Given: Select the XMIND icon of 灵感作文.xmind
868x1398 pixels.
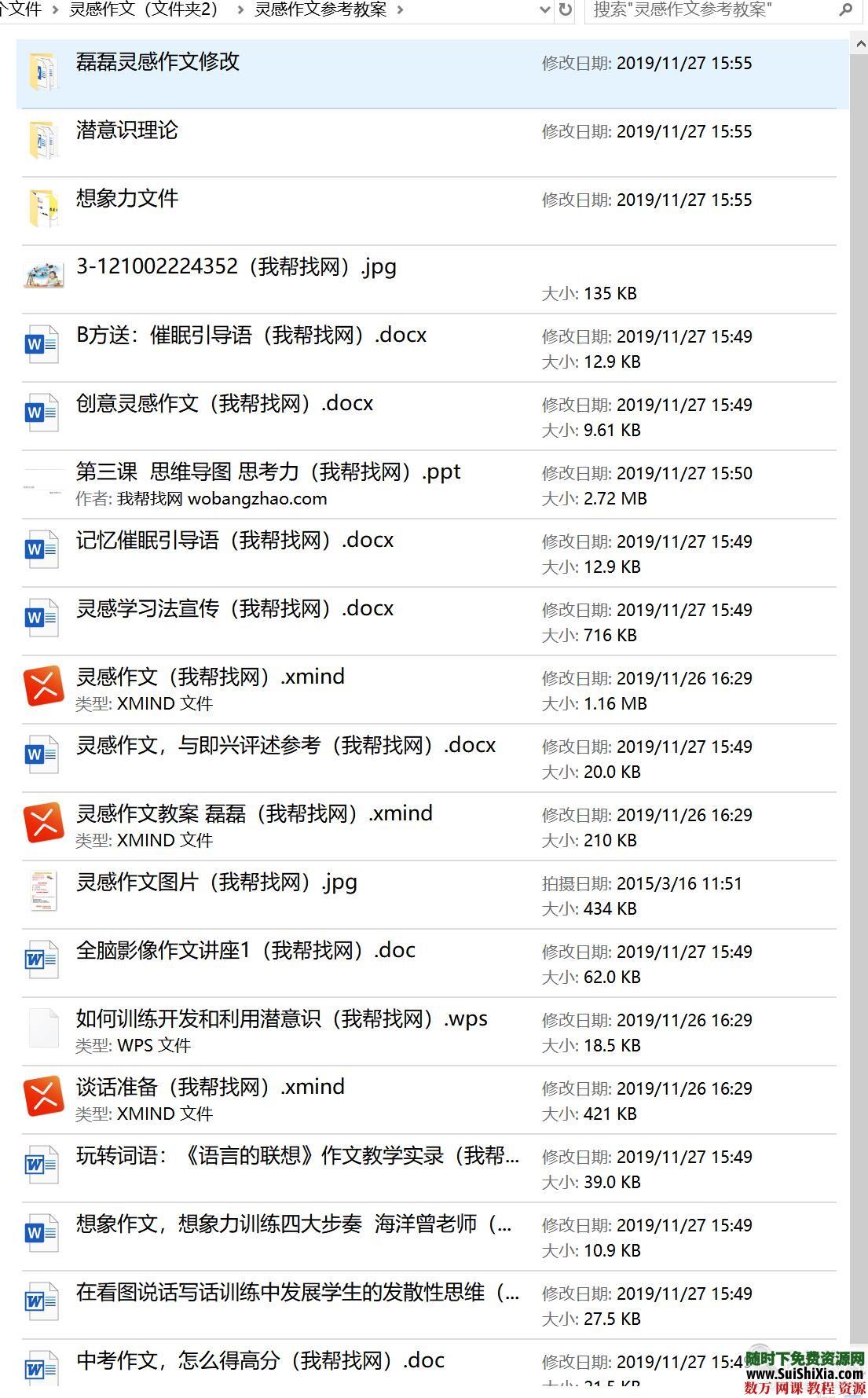Looking at the screenshot, I should click(43, 684).
